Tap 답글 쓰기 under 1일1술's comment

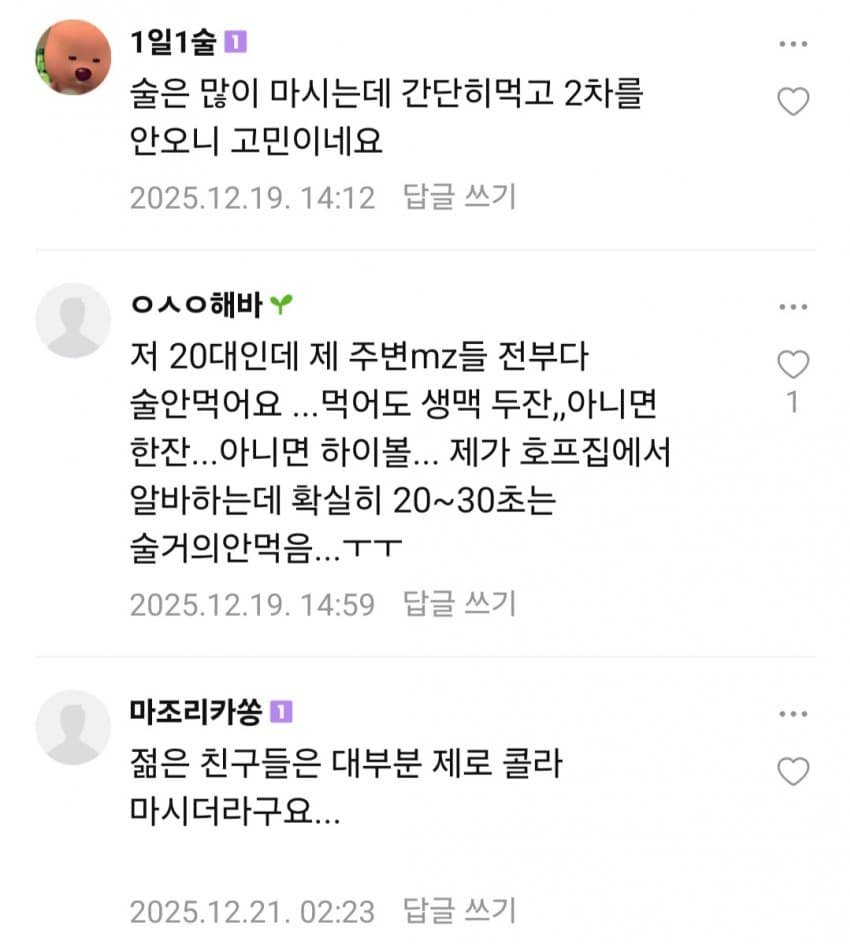pyautogui.click(x=459, y=197)
